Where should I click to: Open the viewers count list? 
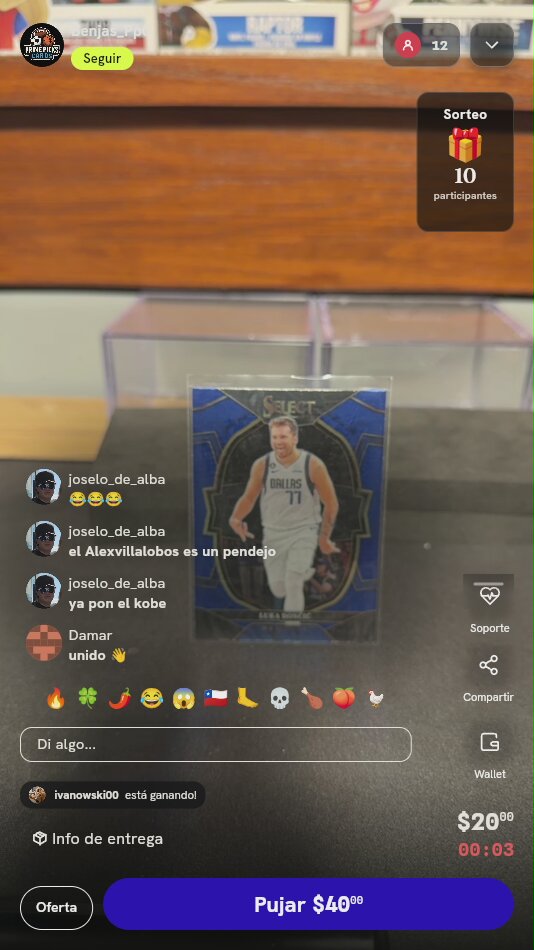(421, 45)
